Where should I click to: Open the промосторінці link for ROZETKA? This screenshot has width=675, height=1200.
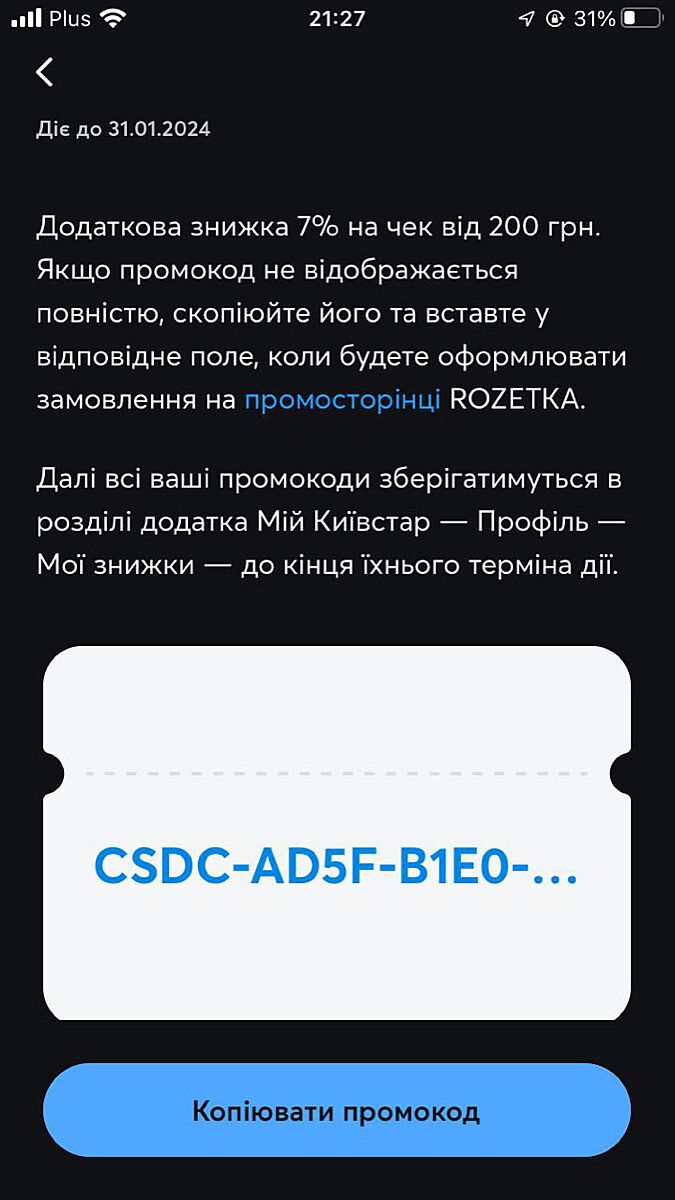[342, 400]
